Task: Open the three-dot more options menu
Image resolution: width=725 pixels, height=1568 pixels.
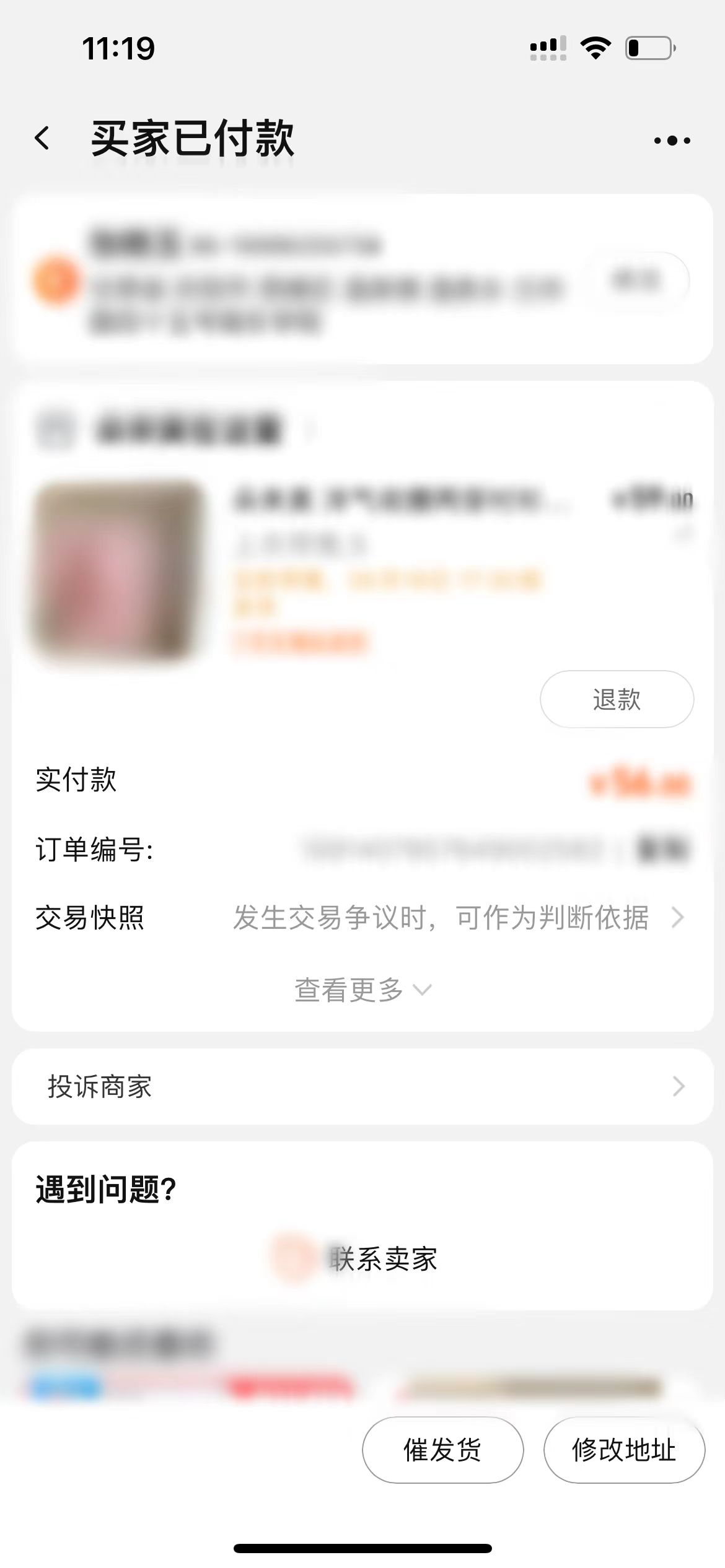Action: pos(670,140)
